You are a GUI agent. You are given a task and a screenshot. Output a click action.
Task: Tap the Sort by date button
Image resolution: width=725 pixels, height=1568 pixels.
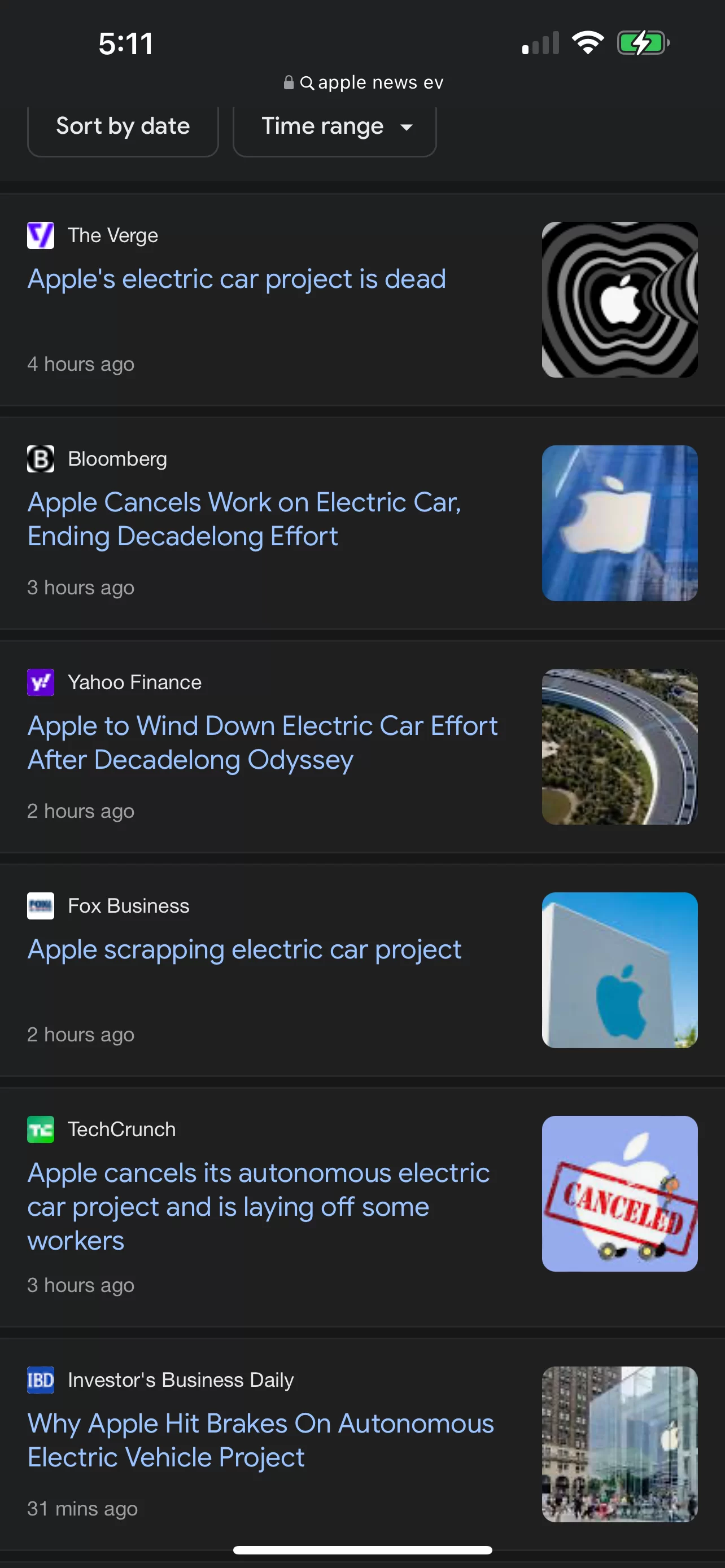tap(123, 126)
